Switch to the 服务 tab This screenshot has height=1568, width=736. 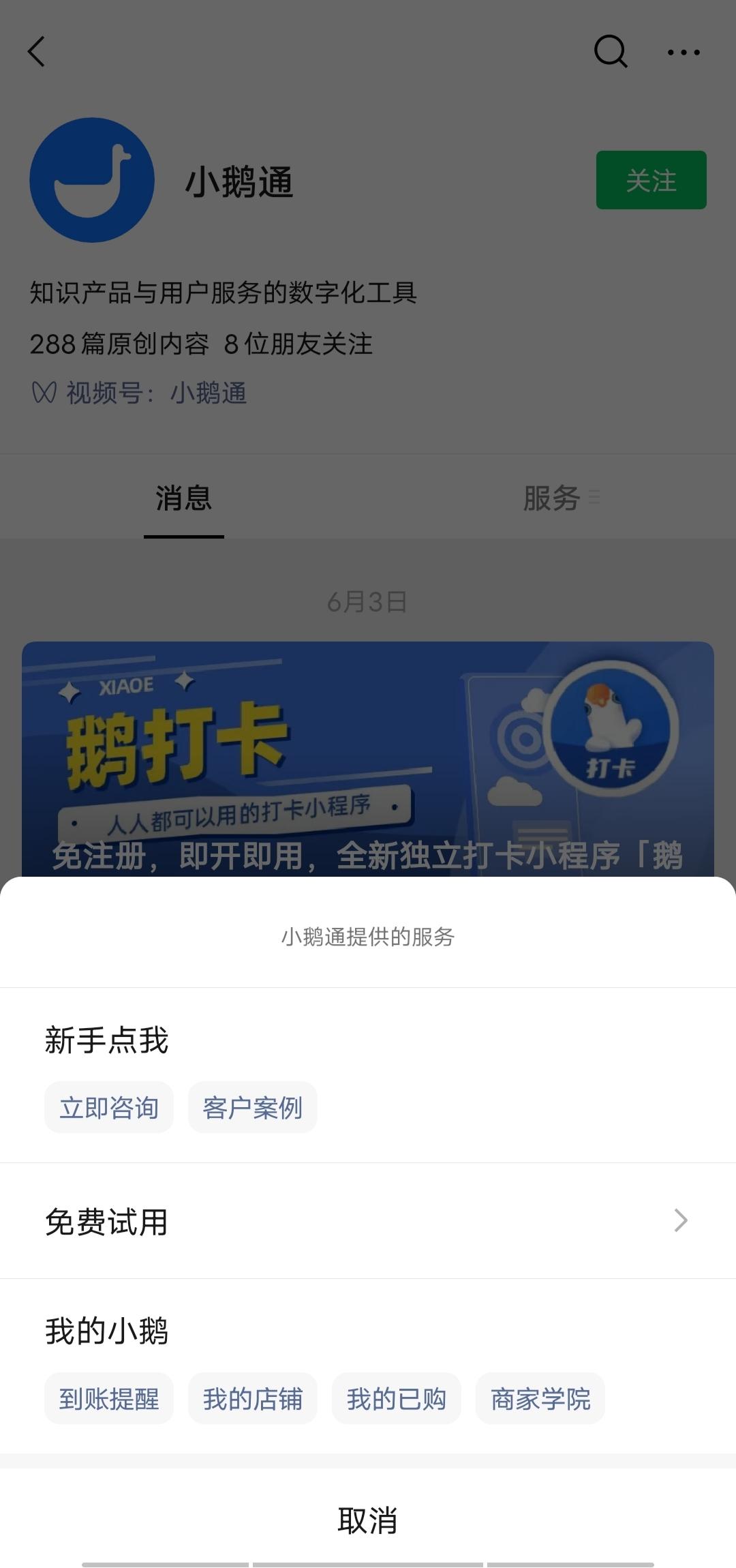pos(552,499)
